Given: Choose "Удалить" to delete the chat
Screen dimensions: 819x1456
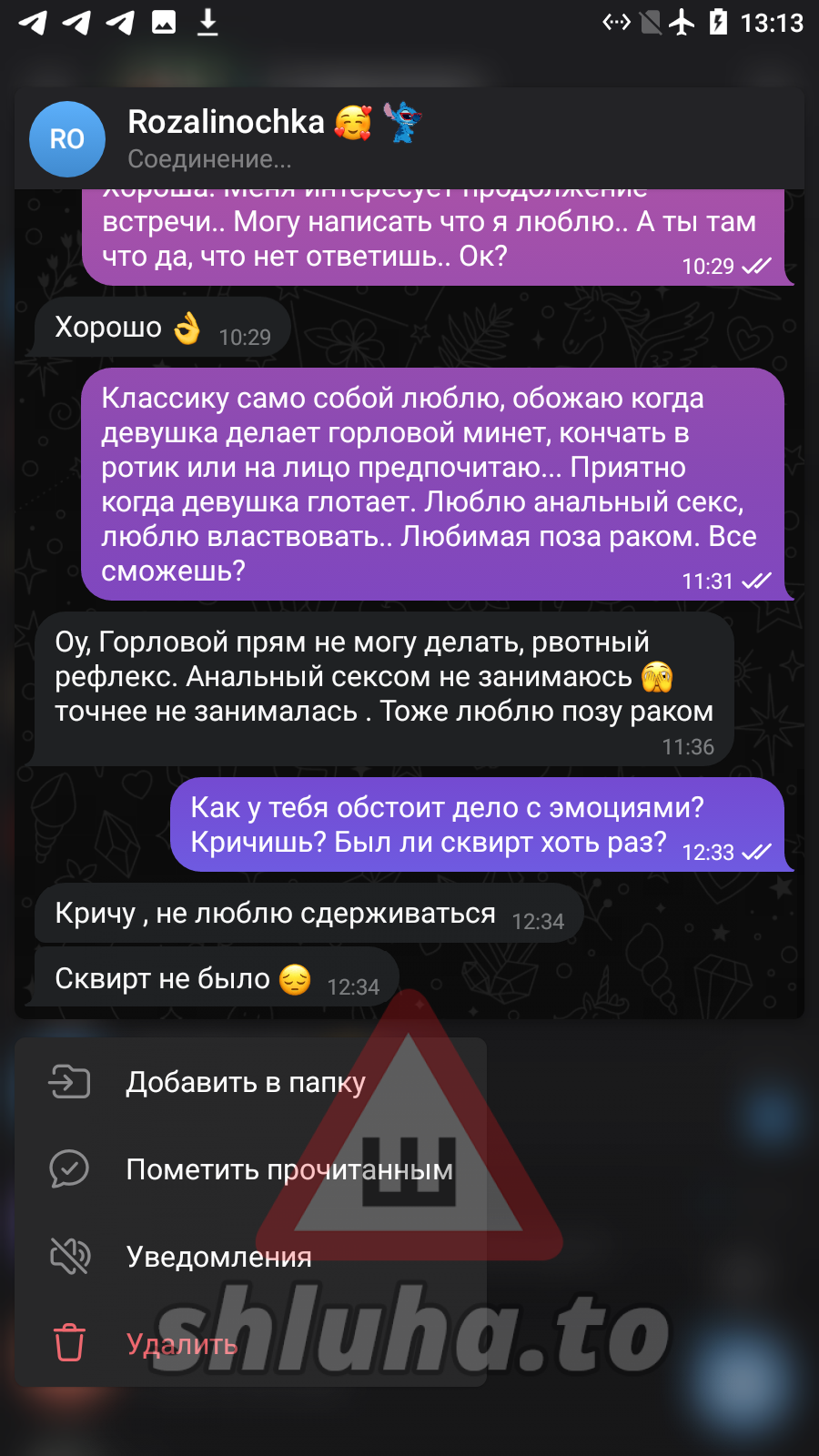Looking at the screenshot, I should coord(182,1344).
